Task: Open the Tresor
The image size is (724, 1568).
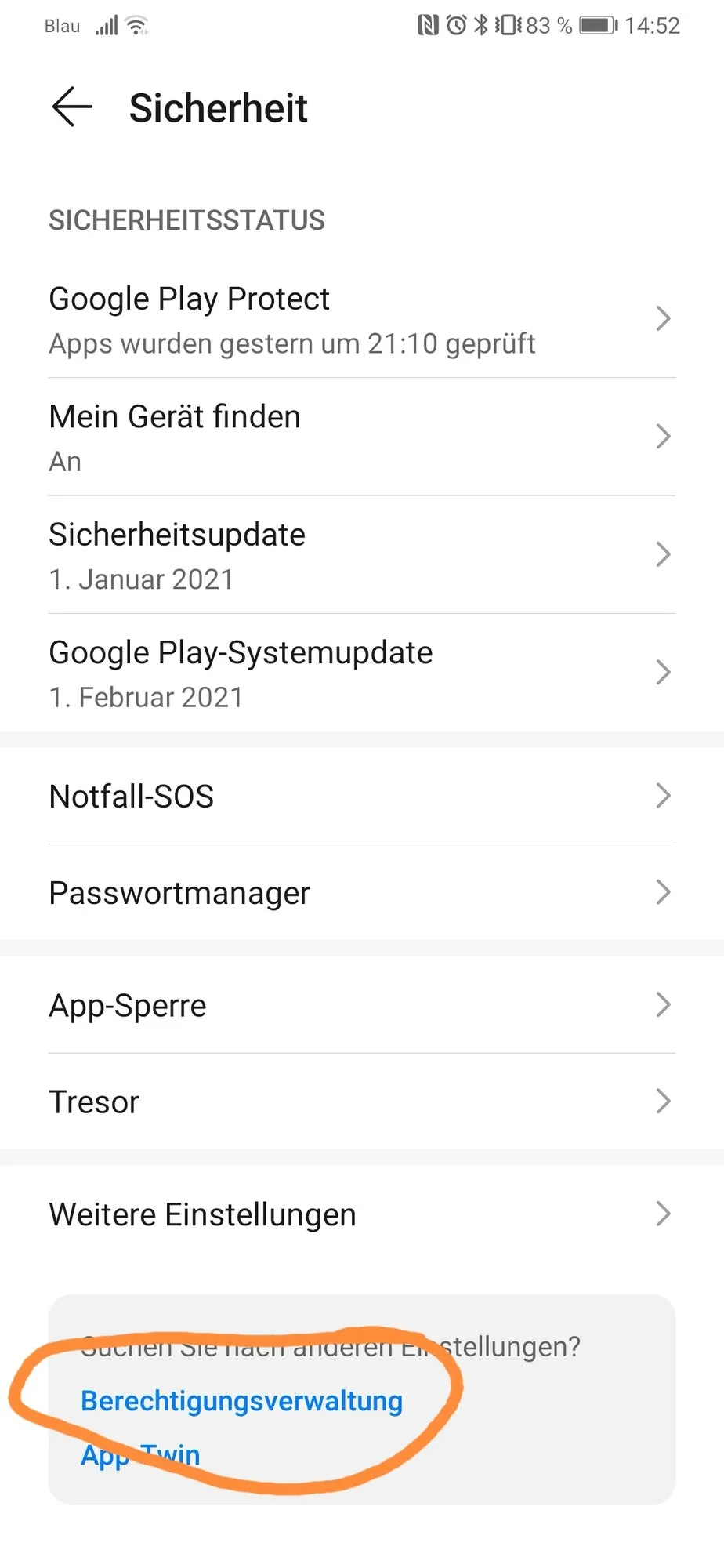Action: pyautogui.click(x=362, y=1102)
